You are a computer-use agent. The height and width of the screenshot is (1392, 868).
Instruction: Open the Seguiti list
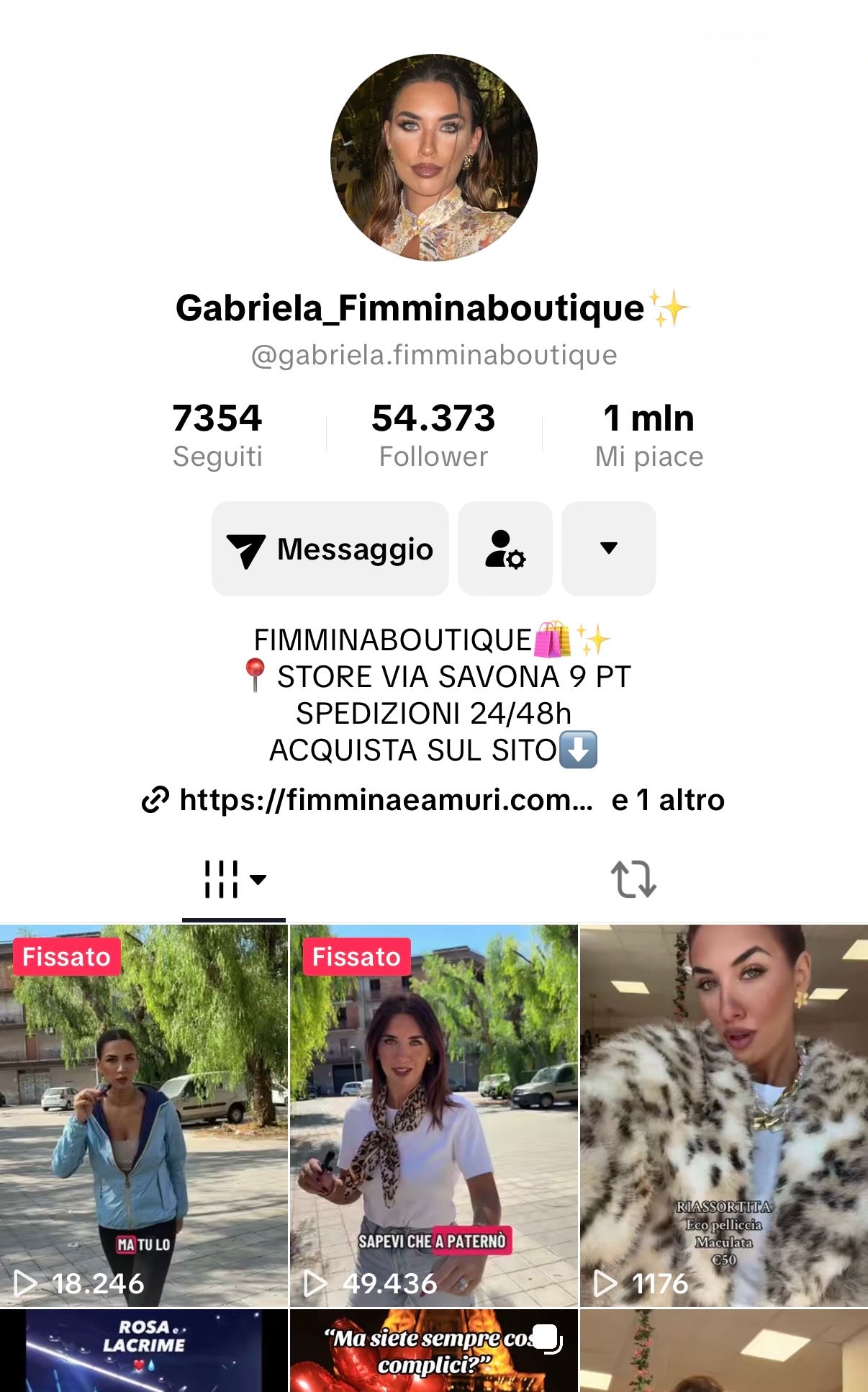point(217,435)
